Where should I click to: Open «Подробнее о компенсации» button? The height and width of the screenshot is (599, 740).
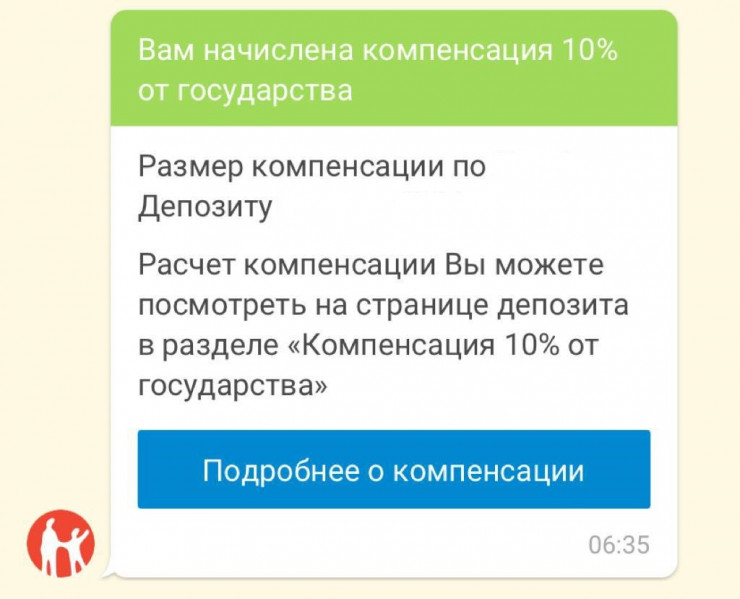393,470
